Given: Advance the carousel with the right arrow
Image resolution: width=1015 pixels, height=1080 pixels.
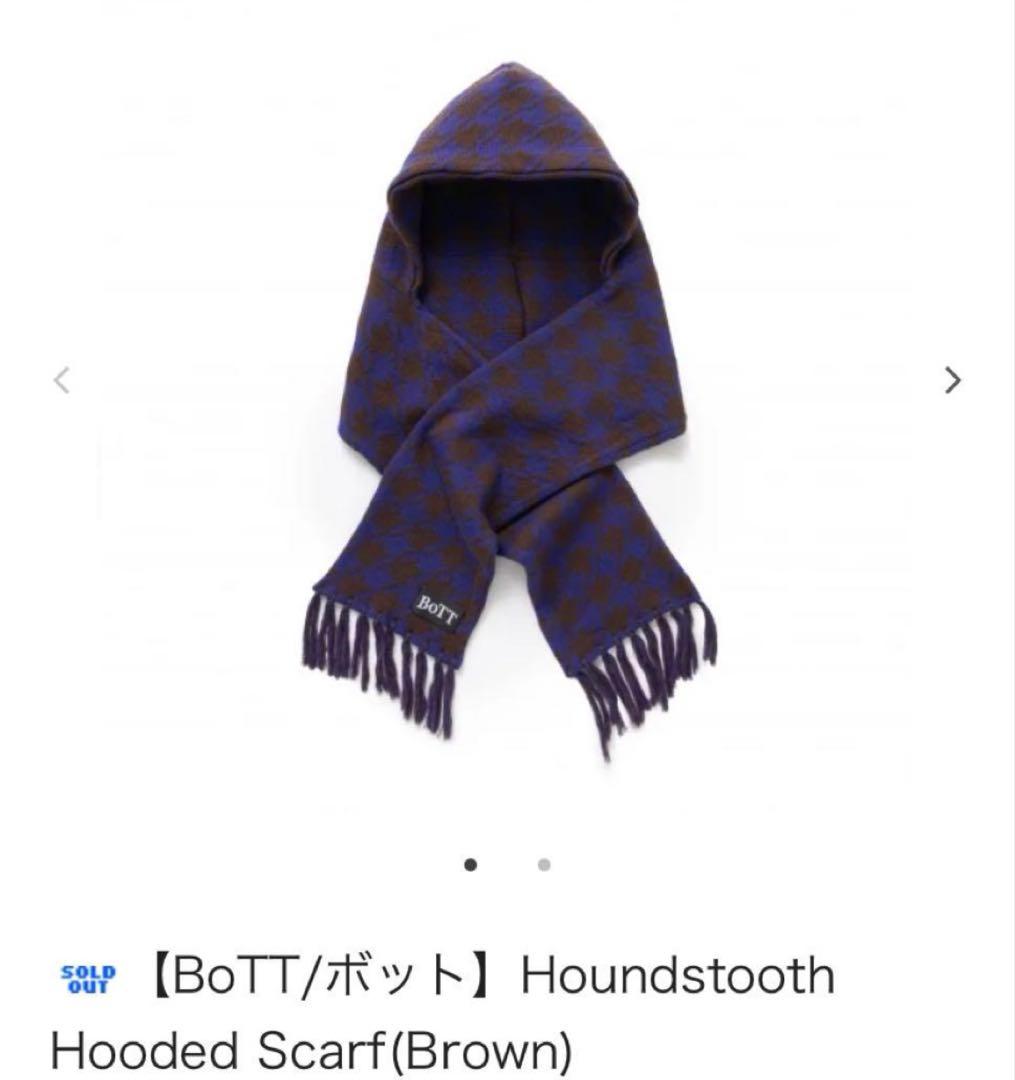Looking at the screenshot, I should coord(952,378).
